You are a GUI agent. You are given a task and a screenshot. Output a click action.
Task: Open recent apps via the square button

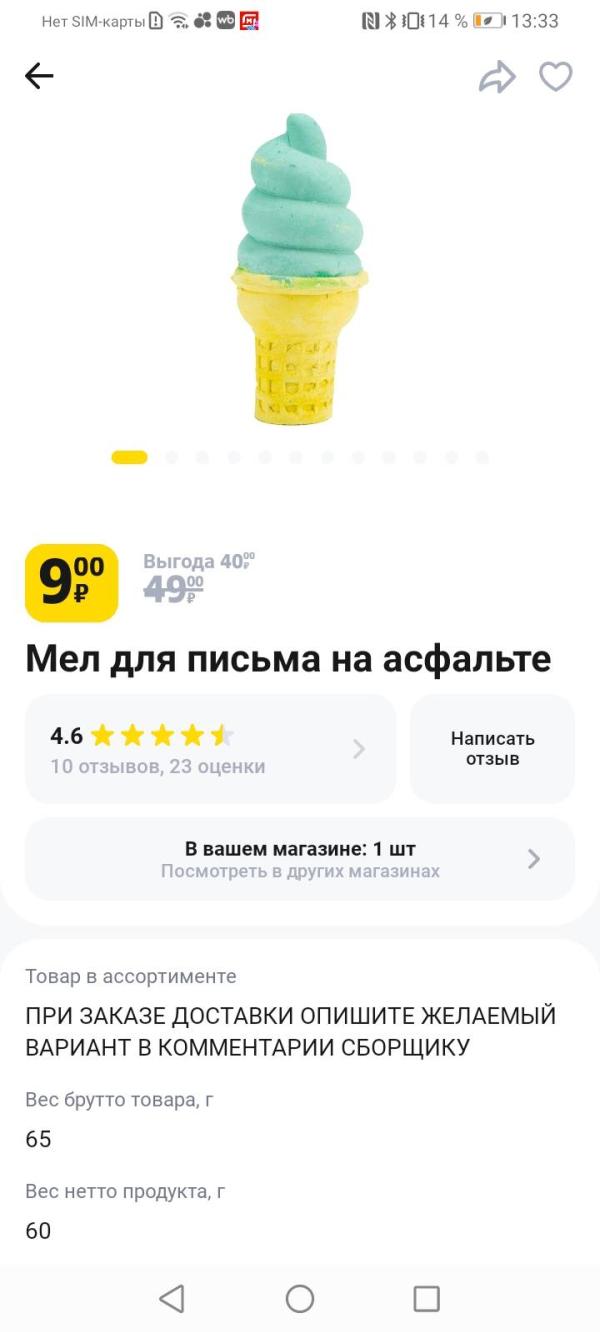(x=427, y=1298)
